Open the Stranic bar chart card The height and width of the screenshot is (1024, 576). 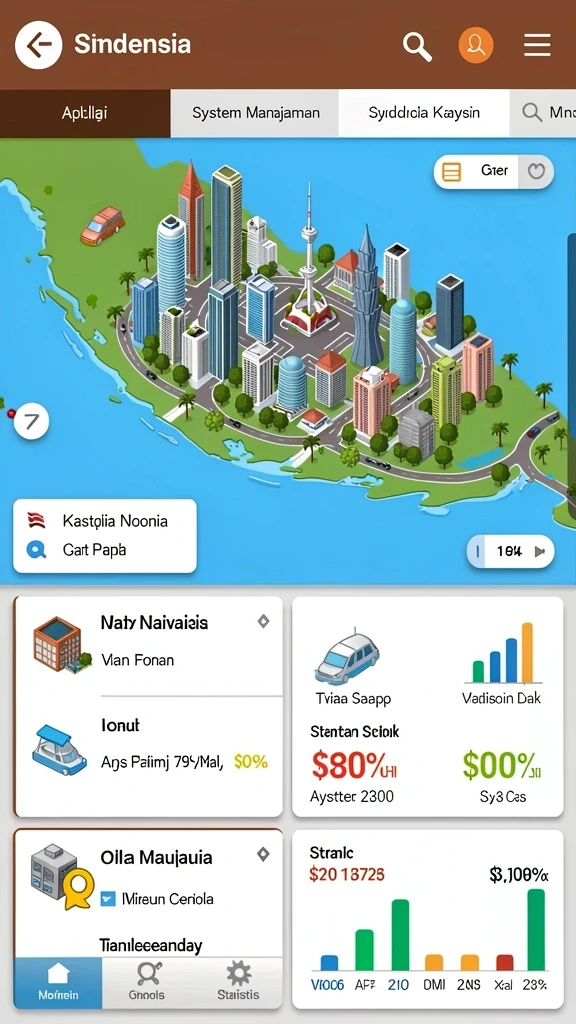tap(428, 919)
